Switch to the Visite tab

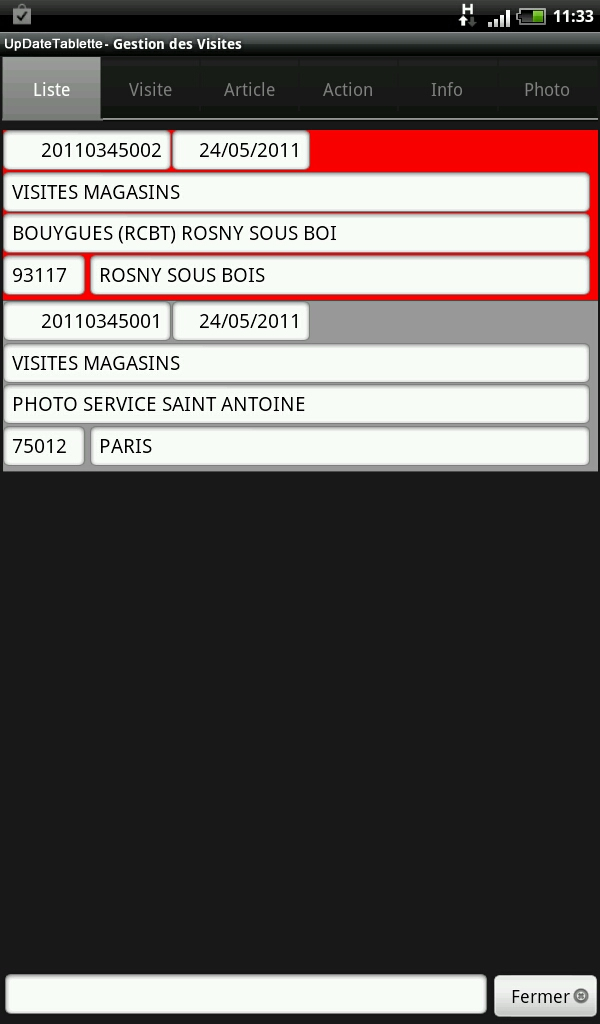point(150,89)
